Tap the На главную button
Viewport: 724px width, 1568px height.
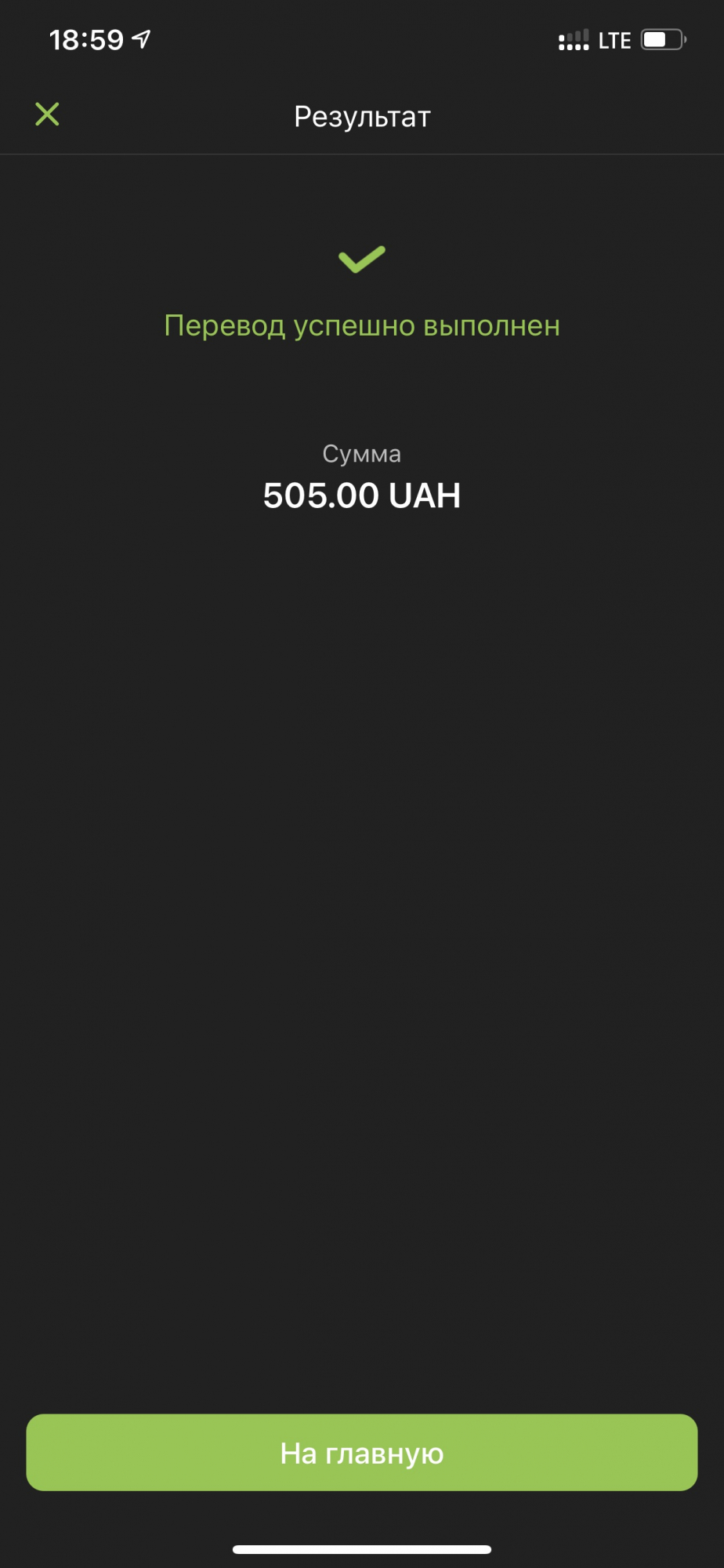pyautogui.click(x=362, y=1453)
